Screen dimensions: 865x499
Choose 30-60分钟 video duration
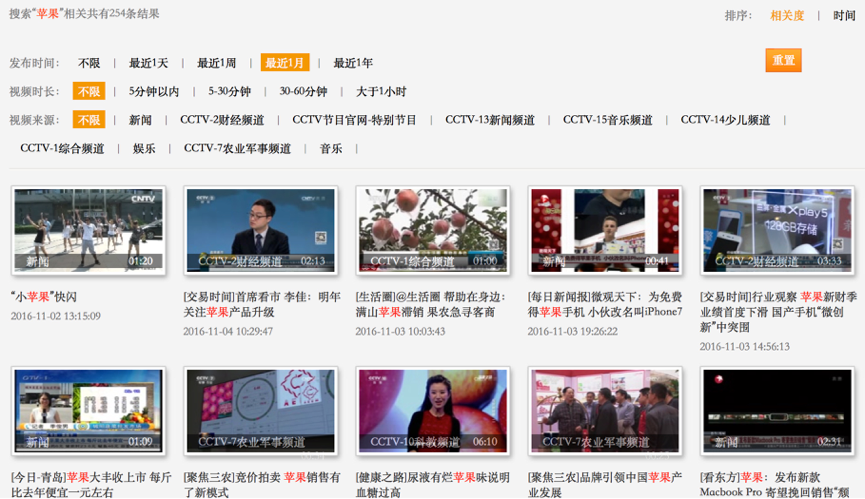[x=303, y=92]
